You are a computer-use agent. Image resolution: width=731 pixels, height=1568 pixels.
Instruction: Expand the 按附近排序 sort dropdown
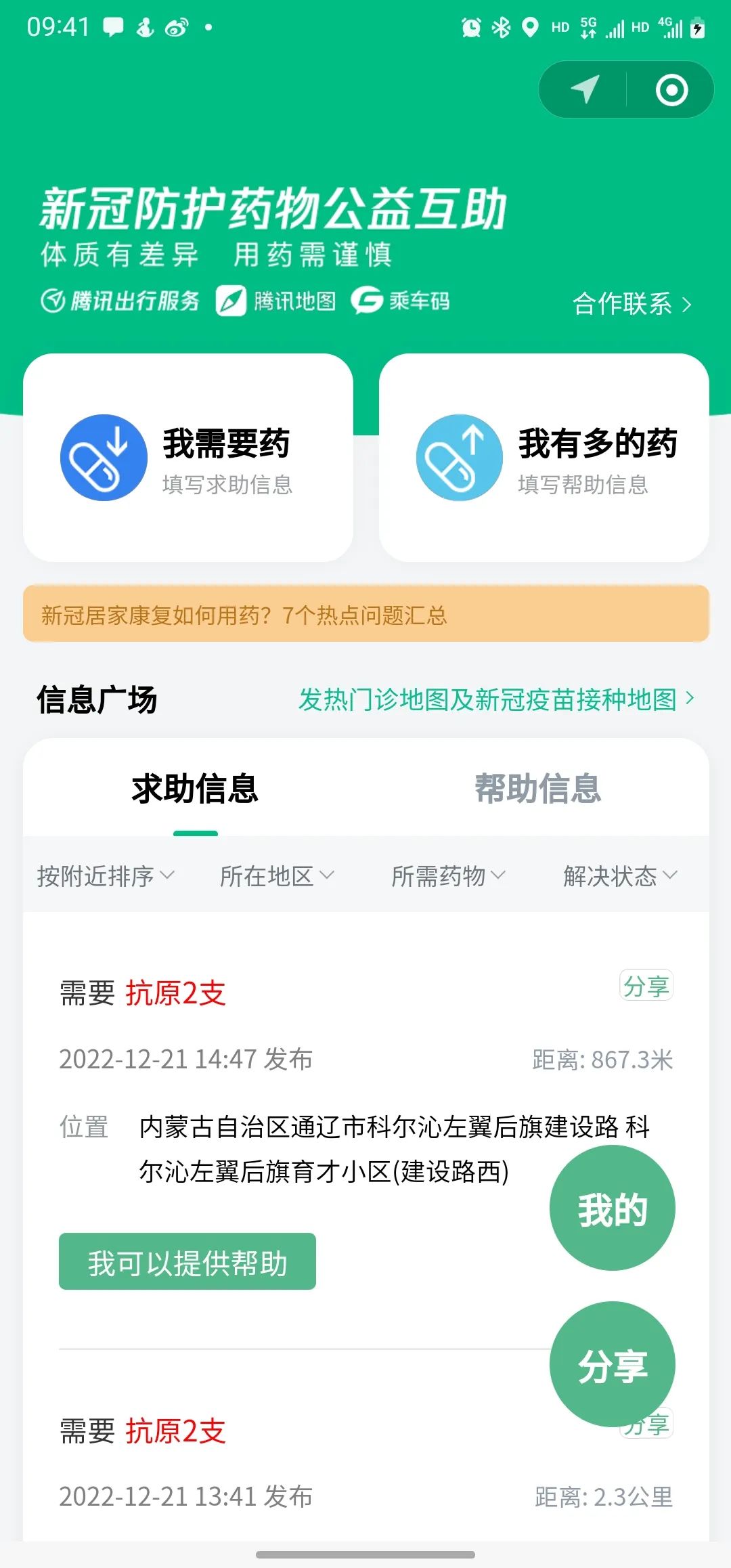point(106,875)
